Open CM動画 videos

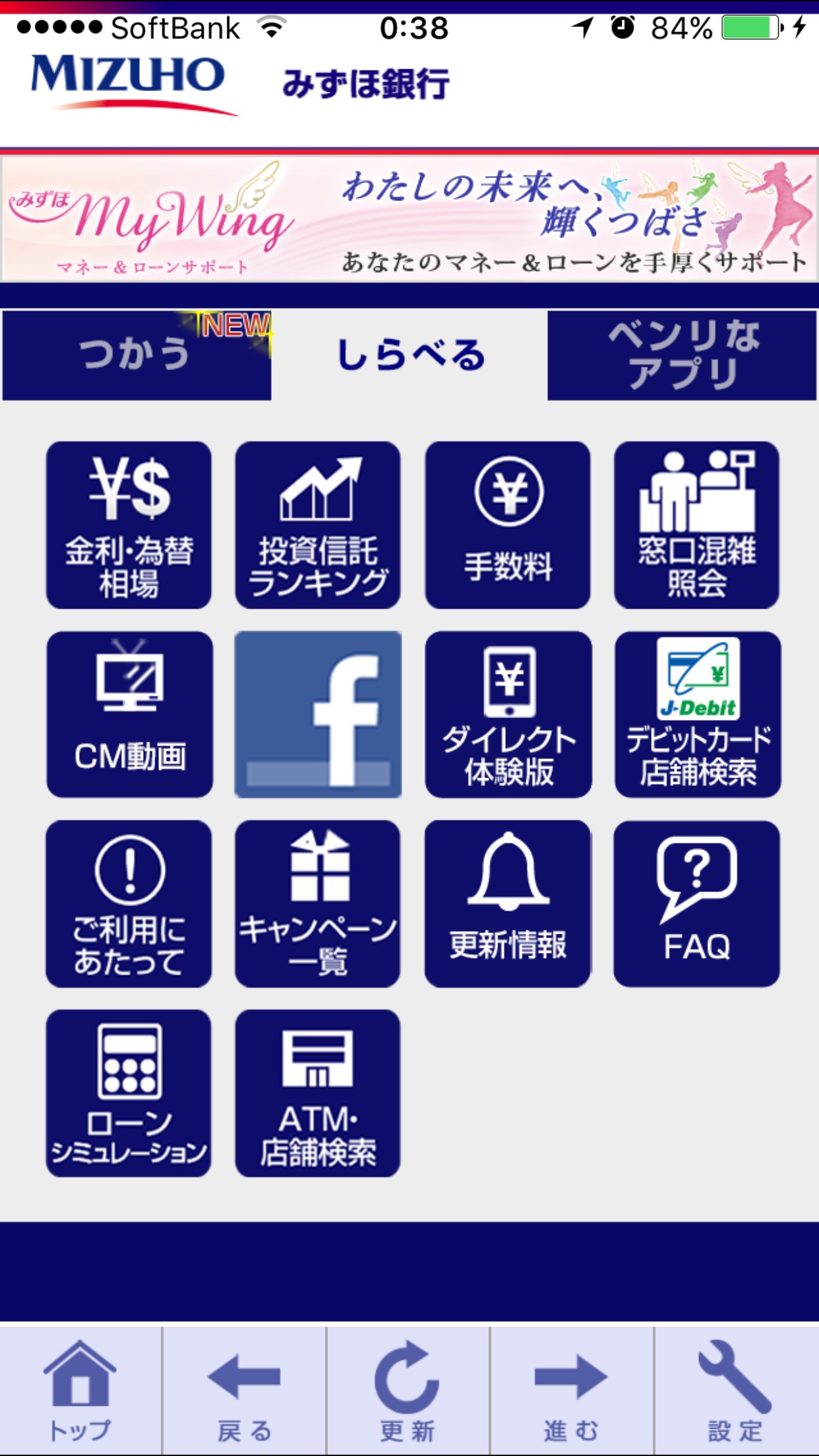[x=129, y=714]
